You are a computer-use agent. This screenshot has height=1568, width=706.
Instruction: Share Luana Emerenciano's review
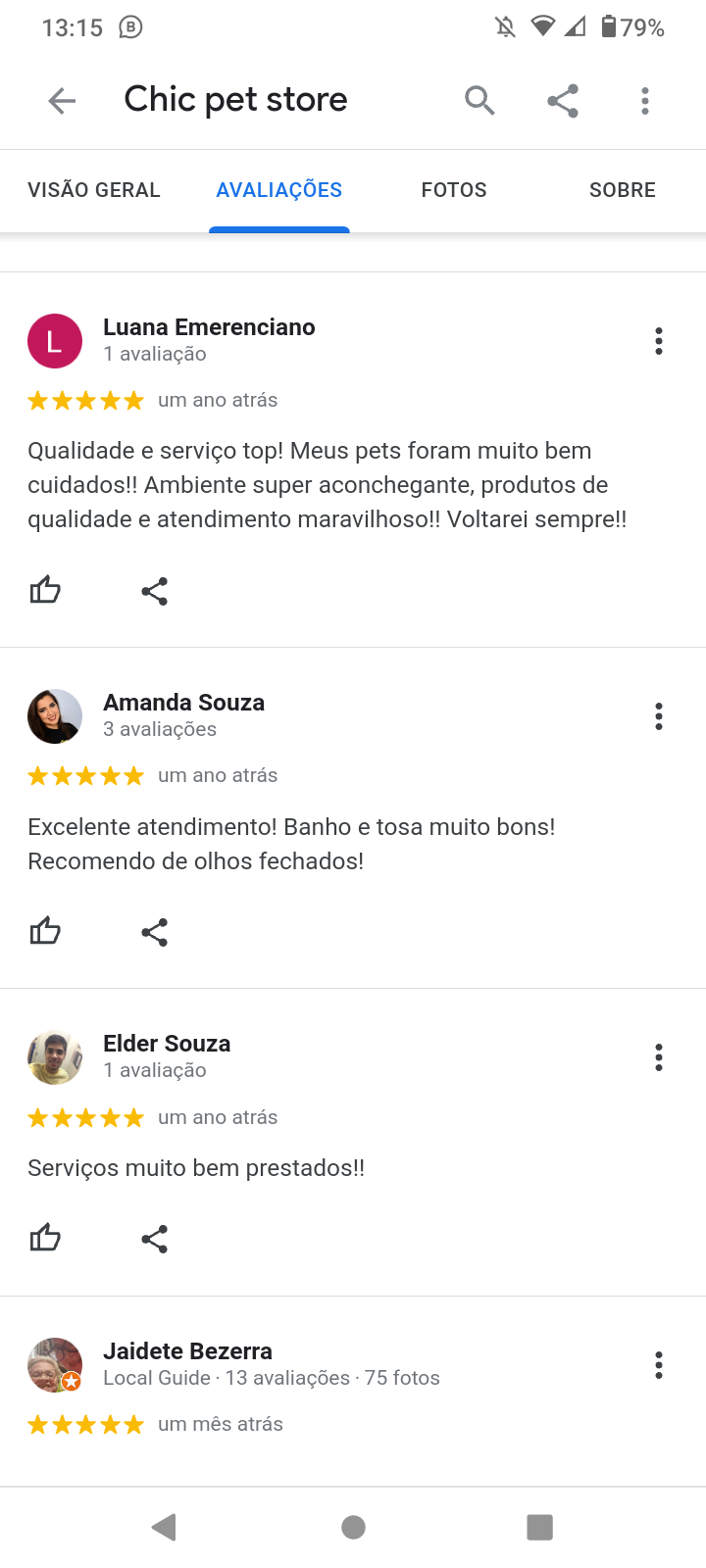(x=155, y=591)
